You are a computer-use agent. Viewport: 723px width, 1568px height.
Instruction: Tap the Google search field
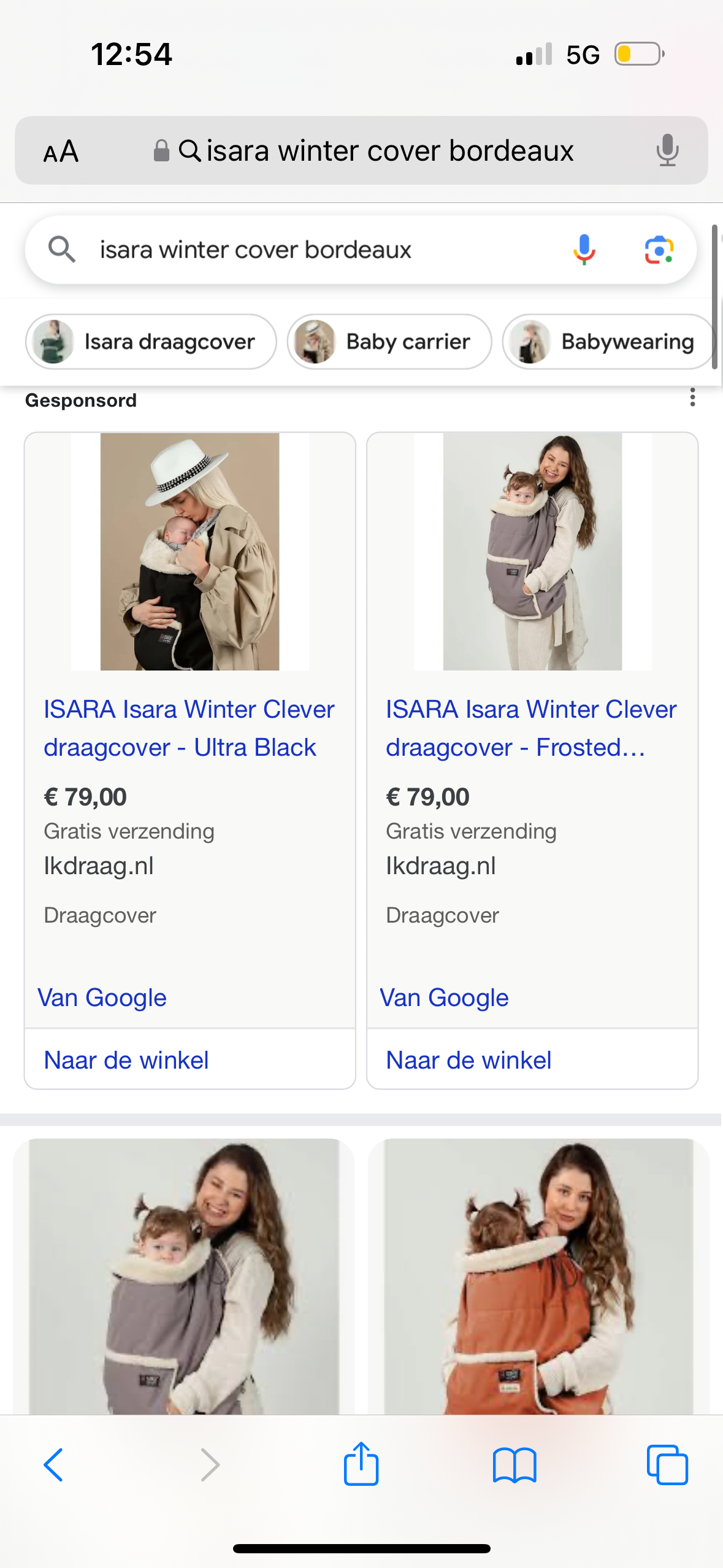[x=307, y=250]
